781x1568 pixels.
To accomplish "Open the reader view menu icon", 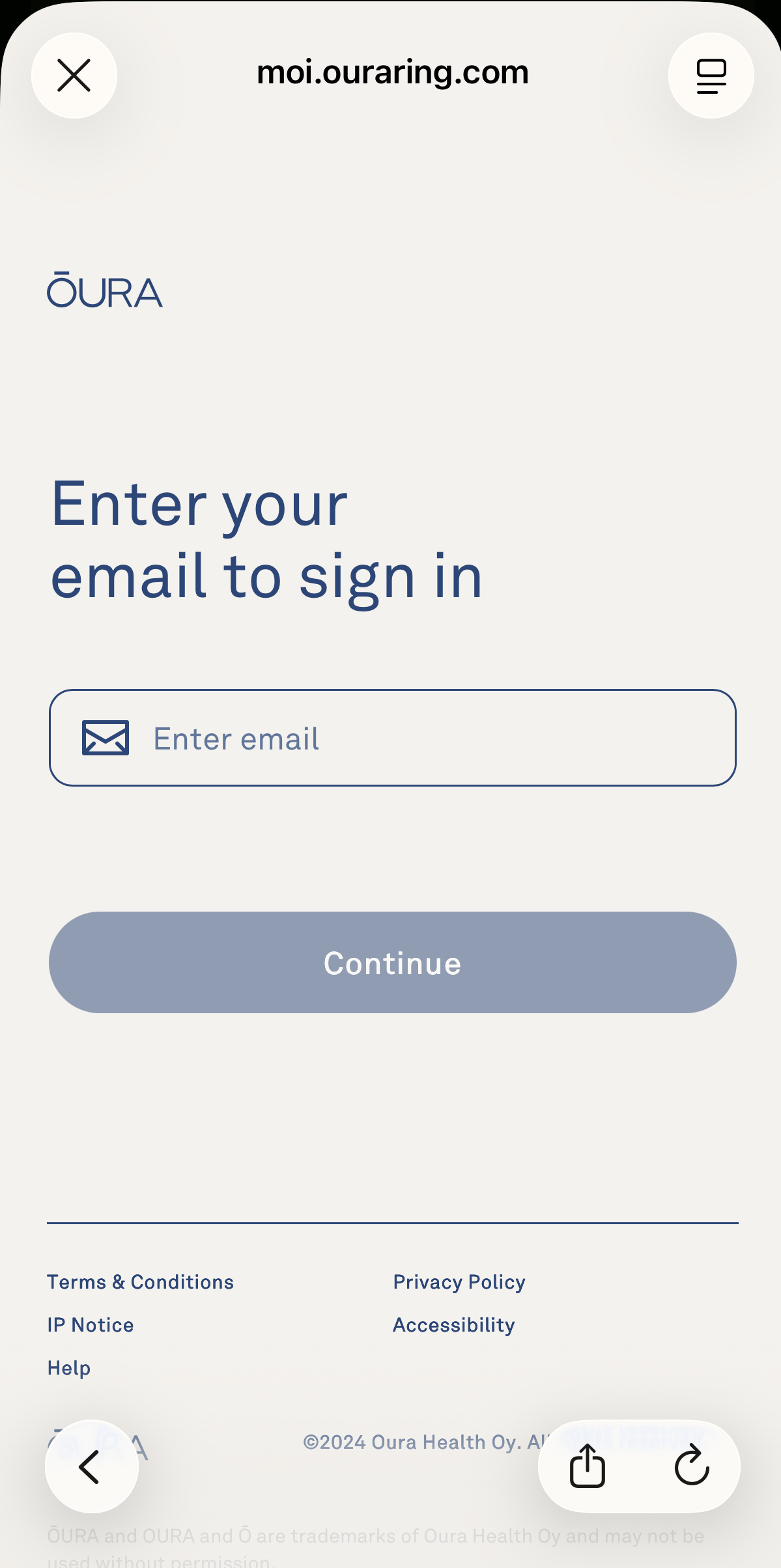I will (x=711, y=76).
